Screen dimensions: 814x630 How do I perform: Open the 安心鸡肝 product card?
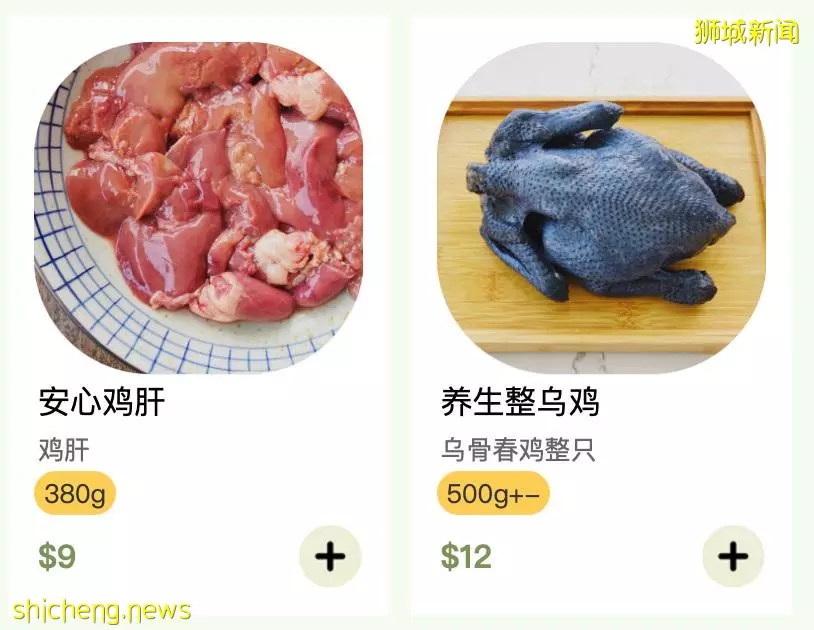(198, 208)
